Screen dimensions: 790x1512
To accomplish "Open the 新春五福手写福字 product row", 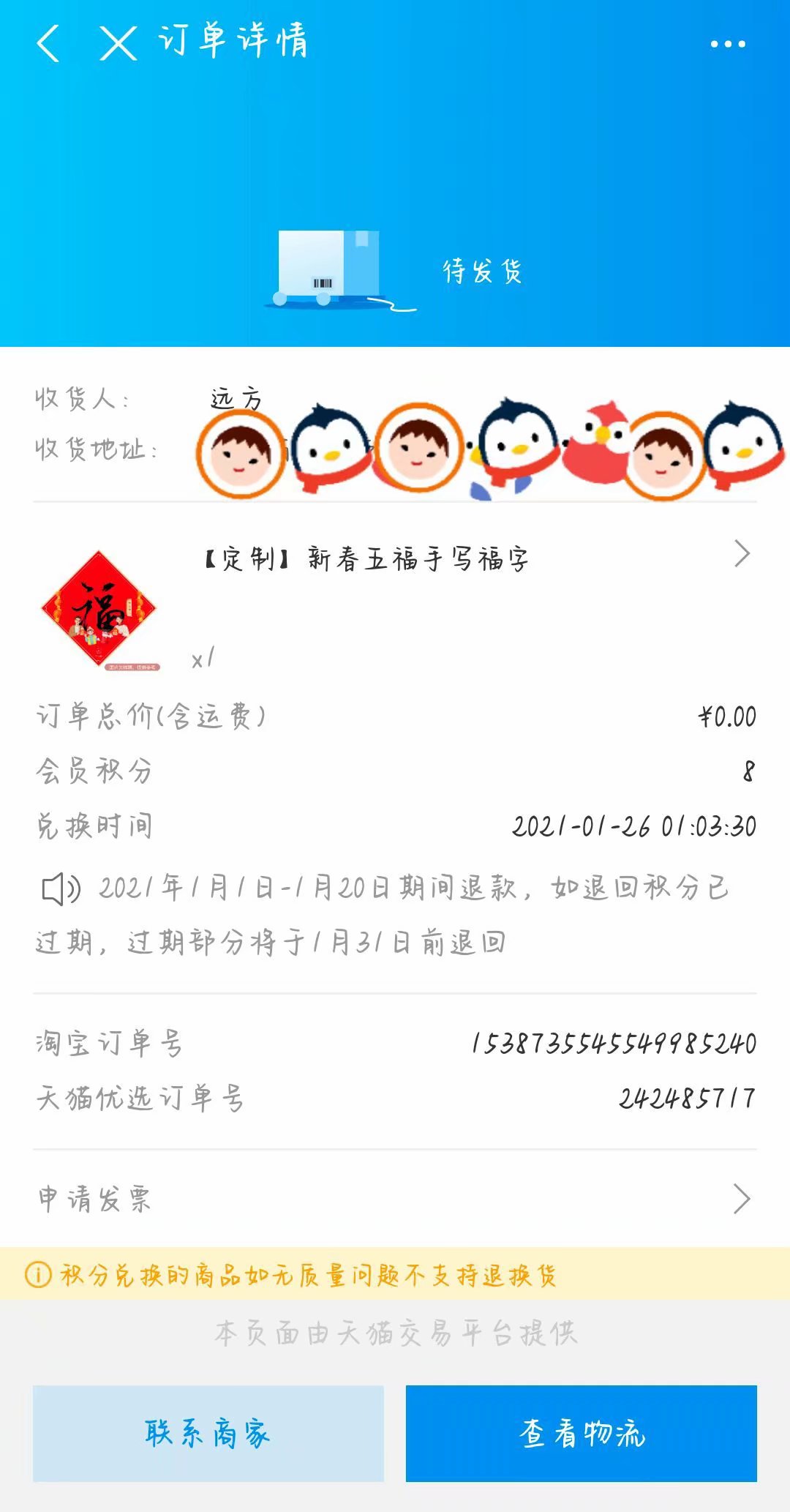I will coord(395,606).
